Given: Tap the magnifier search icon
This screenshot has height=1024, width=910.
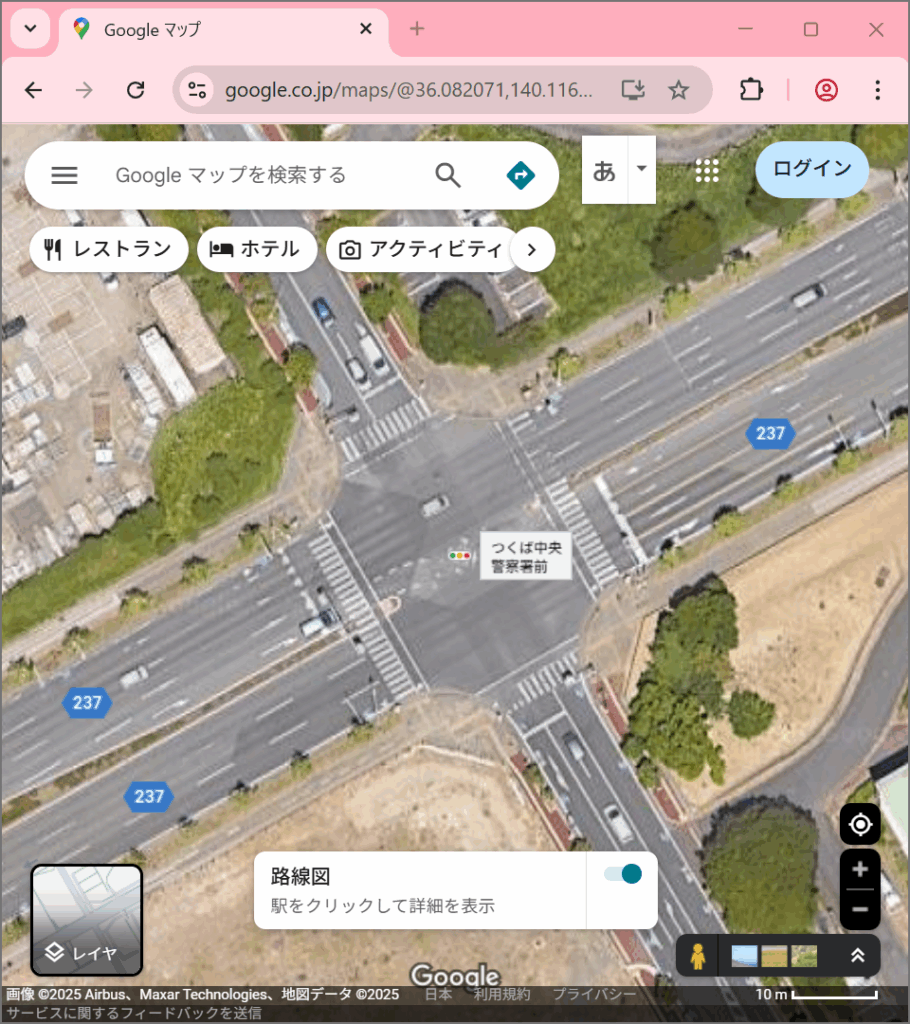Looking at the screenshot, I should pos(448,175).
